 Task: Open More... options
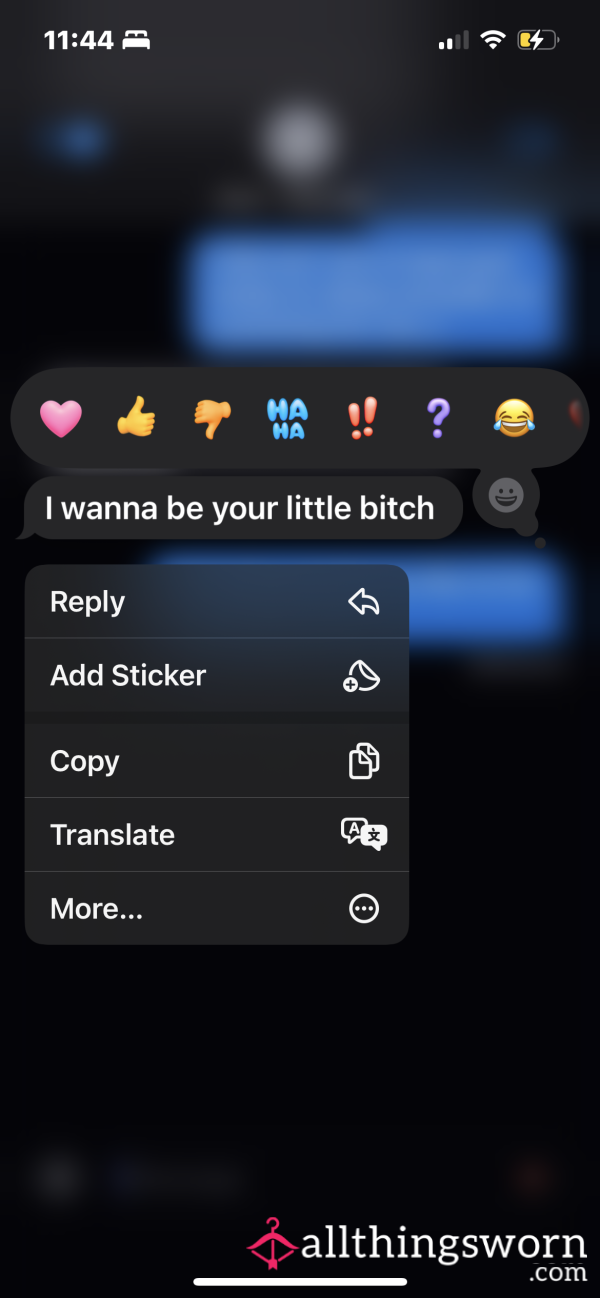tap(217, 908)
